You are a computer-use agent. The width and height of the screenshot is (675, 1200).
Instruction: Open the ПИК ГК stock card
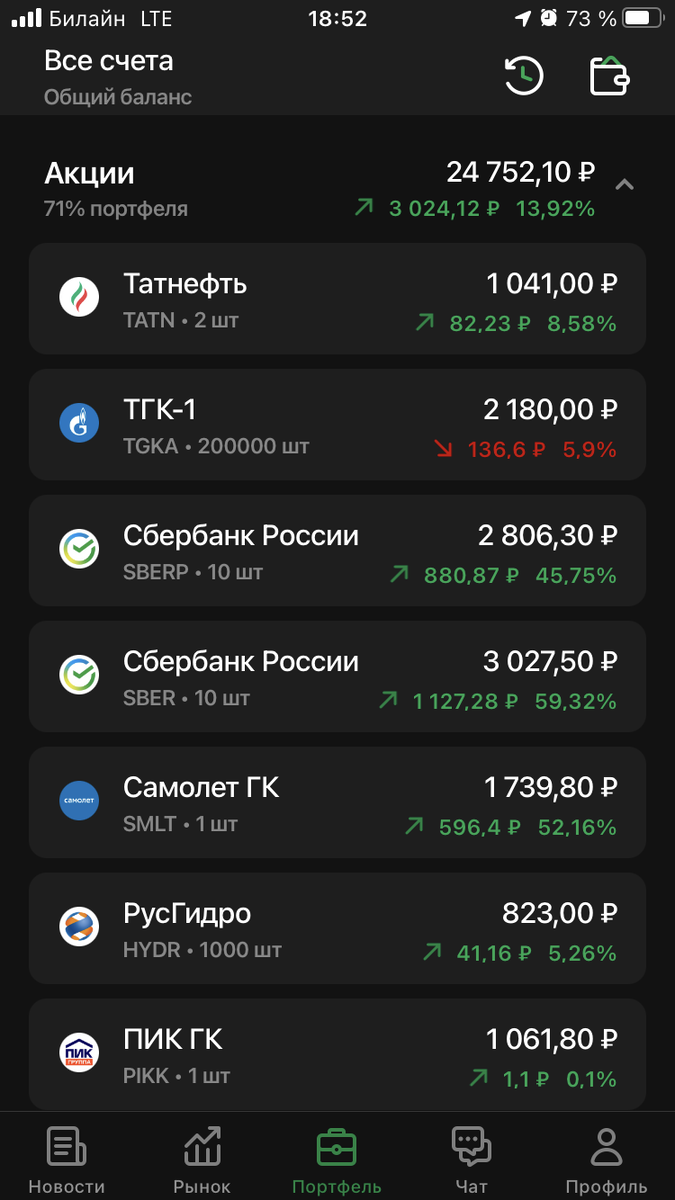337,1054
